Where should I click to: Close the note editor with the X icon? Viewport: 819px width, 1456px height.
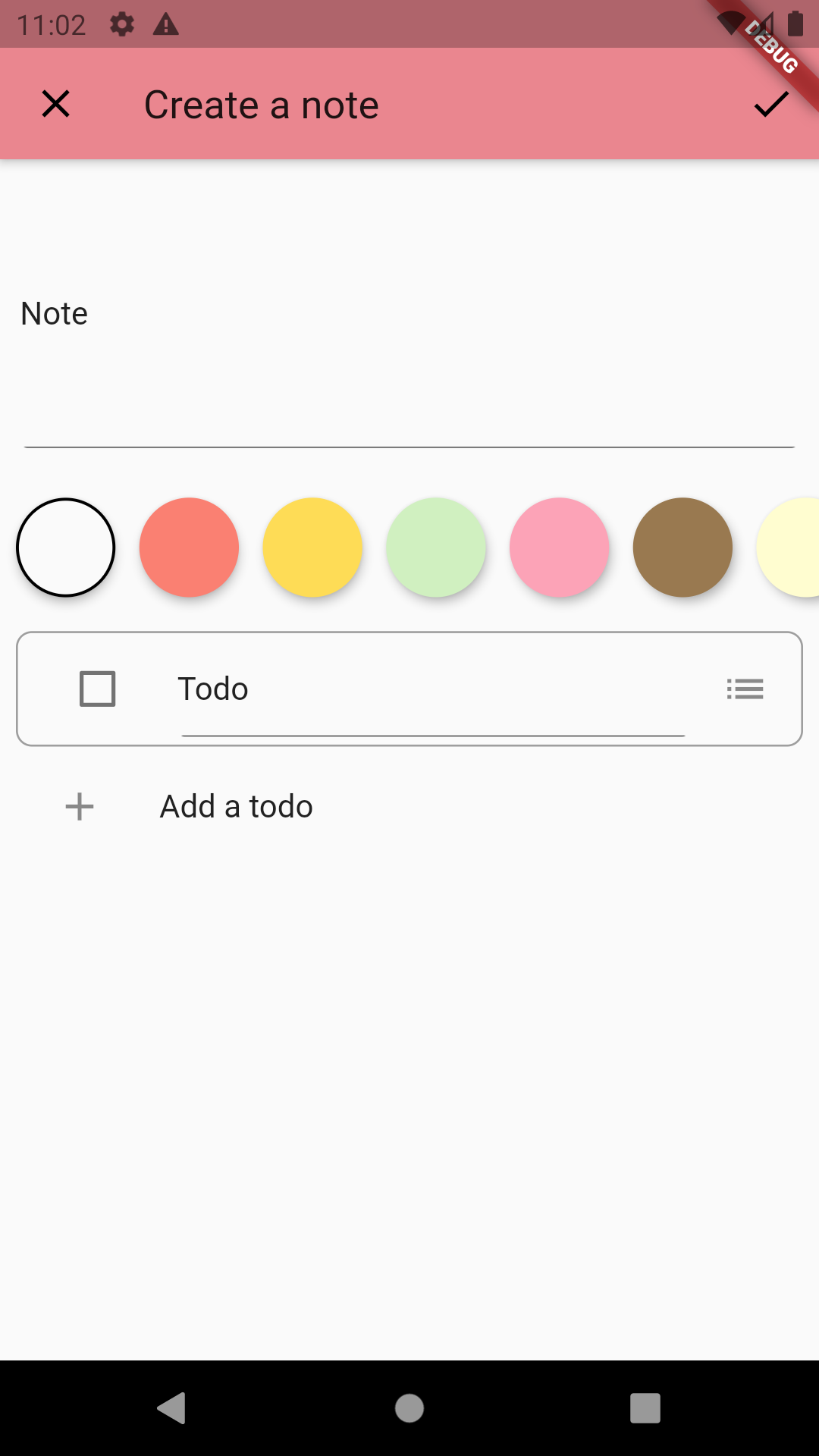[x=55, y=104]
